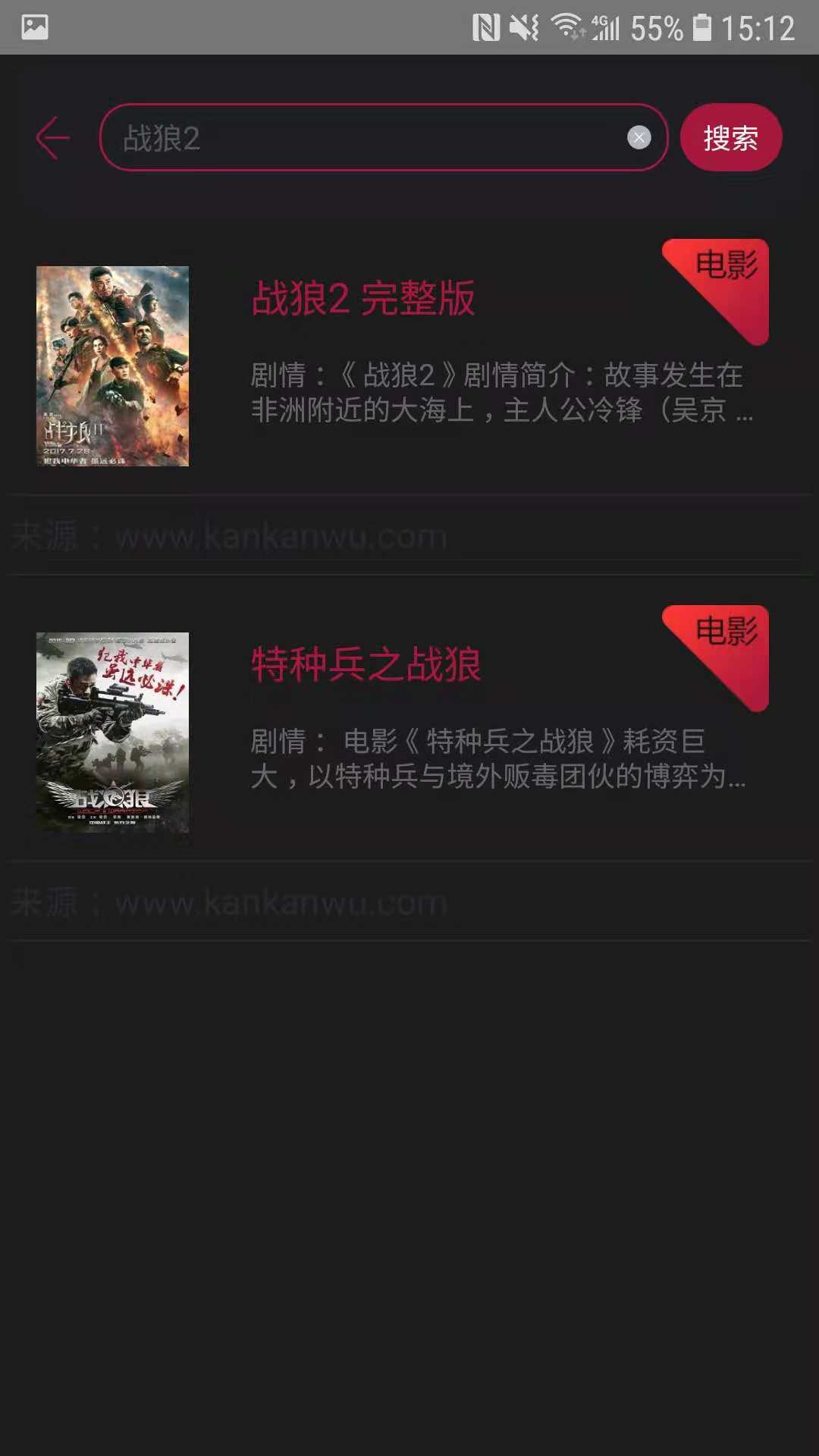Open the 战狼2 完整版 title link

(x=364, y=299)
